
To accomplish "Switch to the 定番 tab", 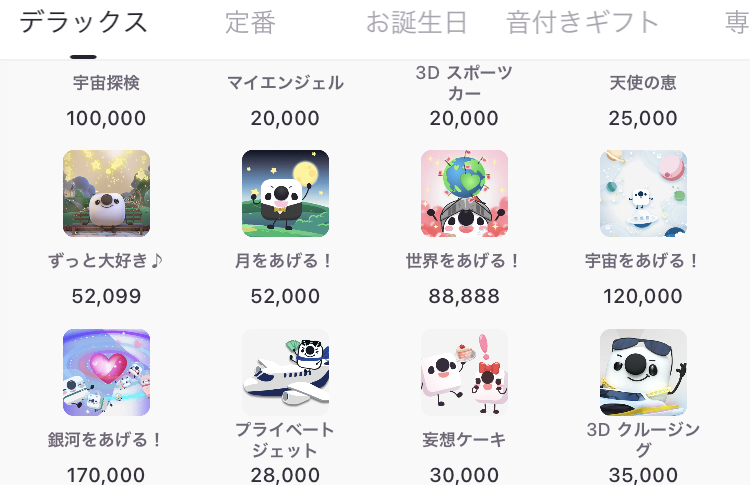I will 250,22.
